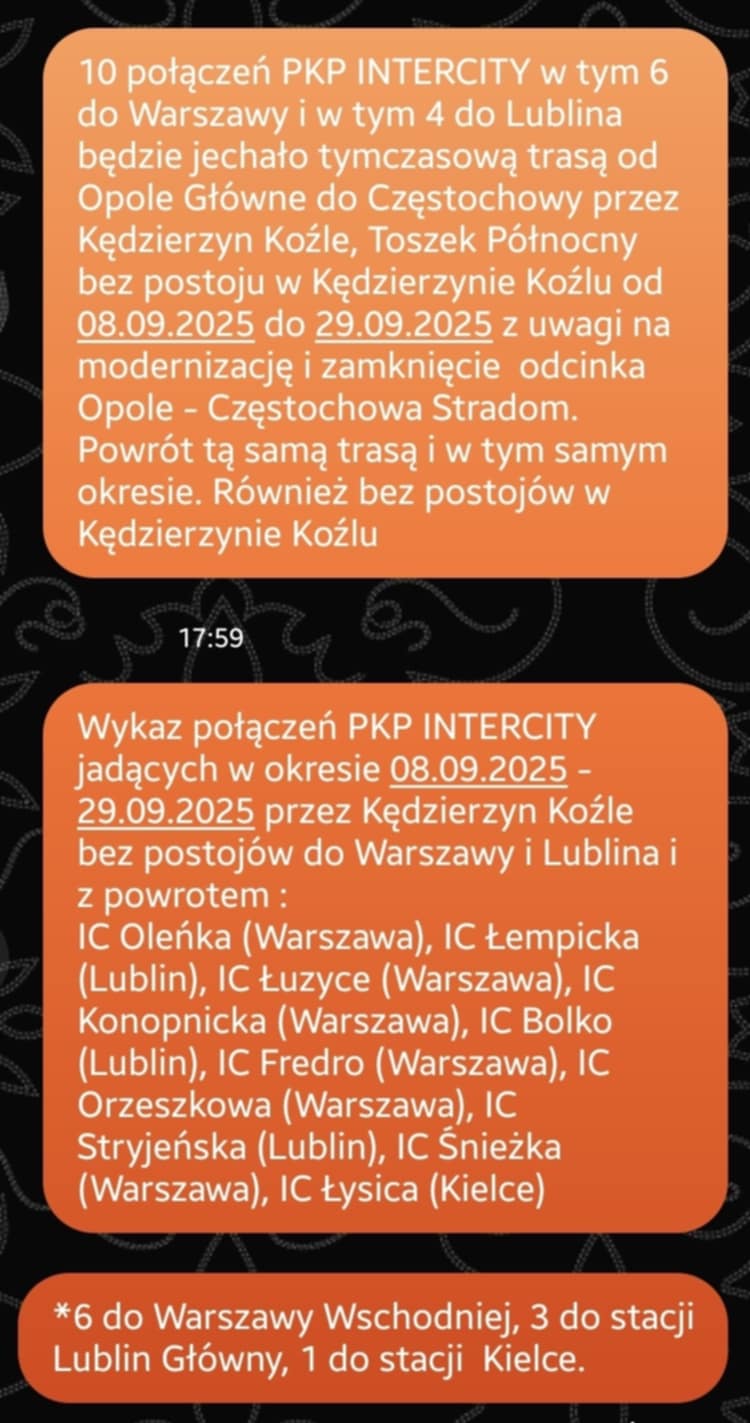Open the 08.09.2025 date link in the first message
The image size is (750, 1423).
click(168, 325)
